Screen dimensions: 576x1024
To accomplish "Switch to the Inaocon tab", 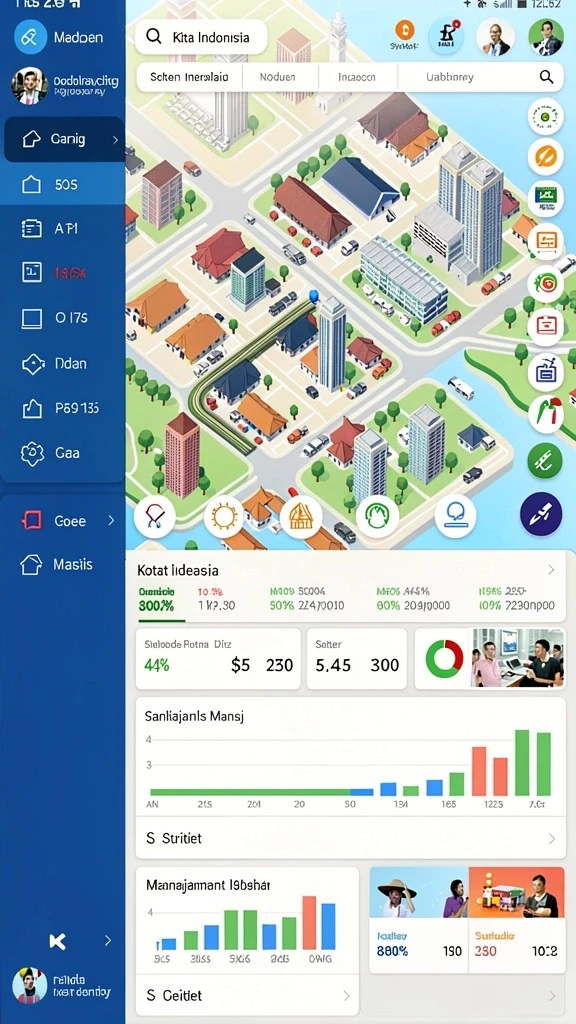I will [x=357, y=77].
